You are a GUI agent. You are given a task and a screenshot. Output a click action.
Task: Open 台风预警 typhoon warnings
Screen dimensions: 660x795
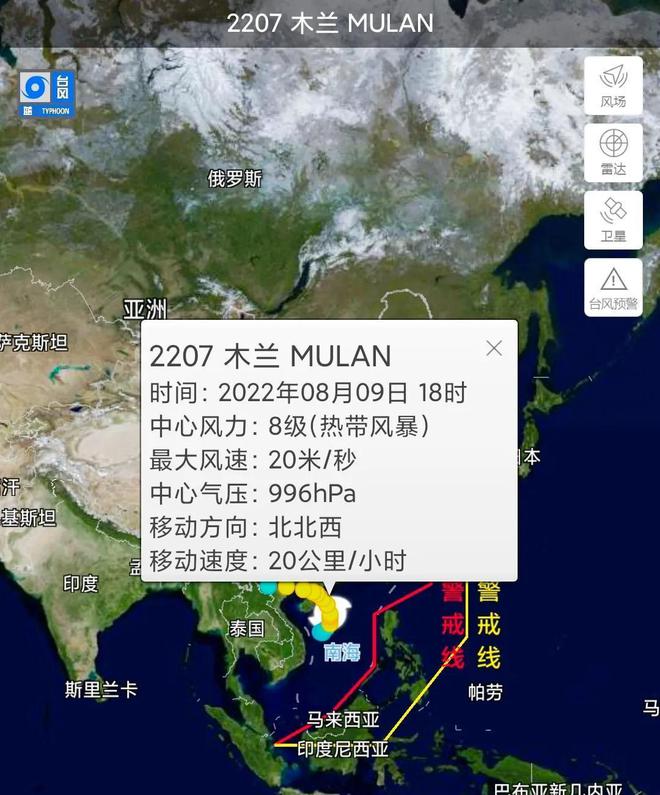[613, 288]
